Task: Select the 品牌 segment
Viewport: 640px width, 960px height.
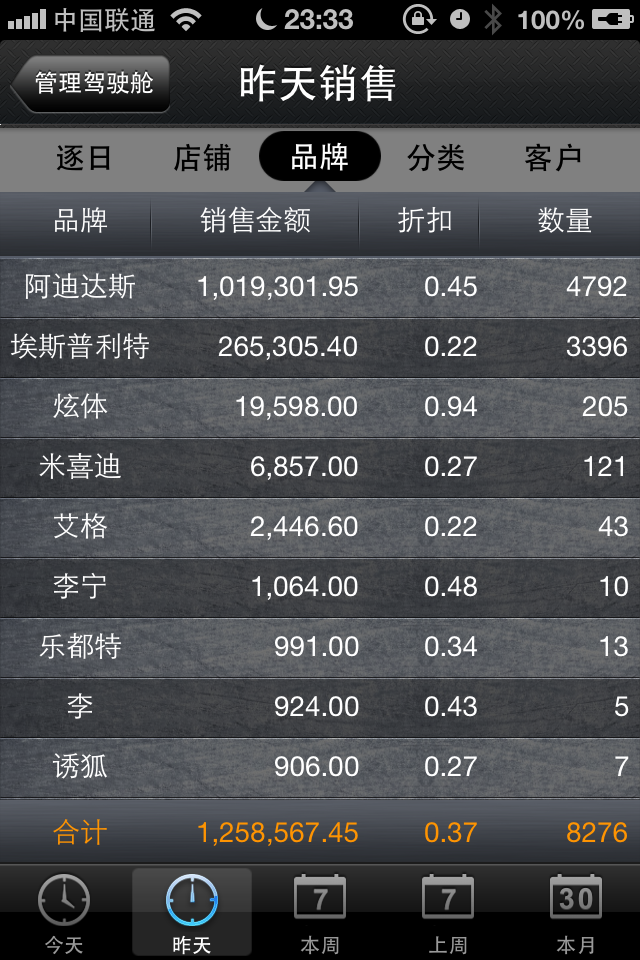Action: click(319, 157)
